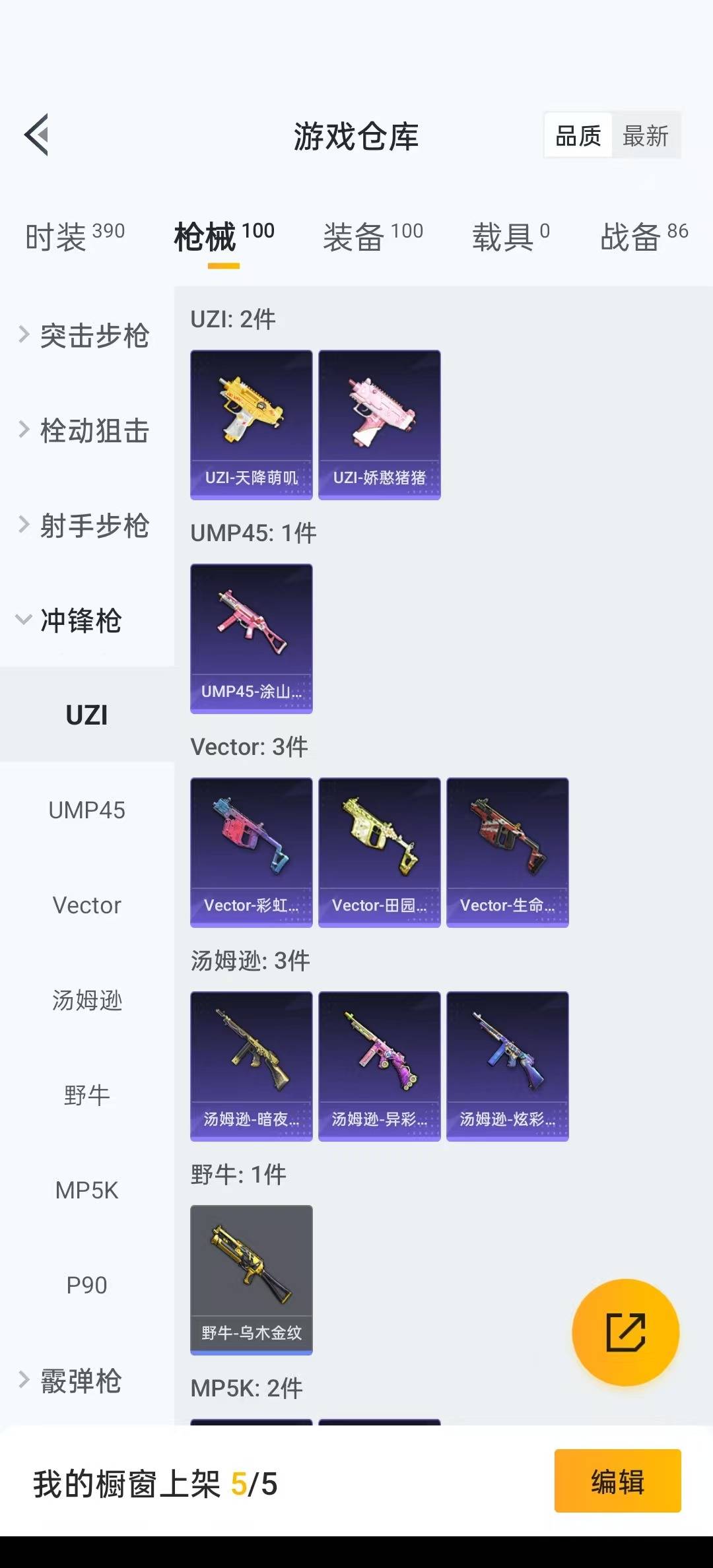Switch to the 时装 tab
Viewport: 713px width, 1568px height.
point(75,236)
